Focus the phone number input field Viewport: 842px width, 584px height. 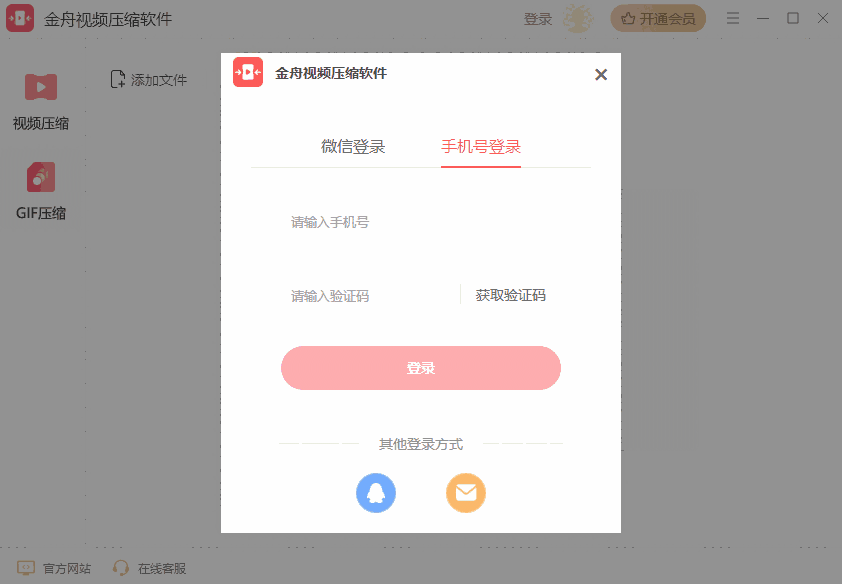point(420,222)
